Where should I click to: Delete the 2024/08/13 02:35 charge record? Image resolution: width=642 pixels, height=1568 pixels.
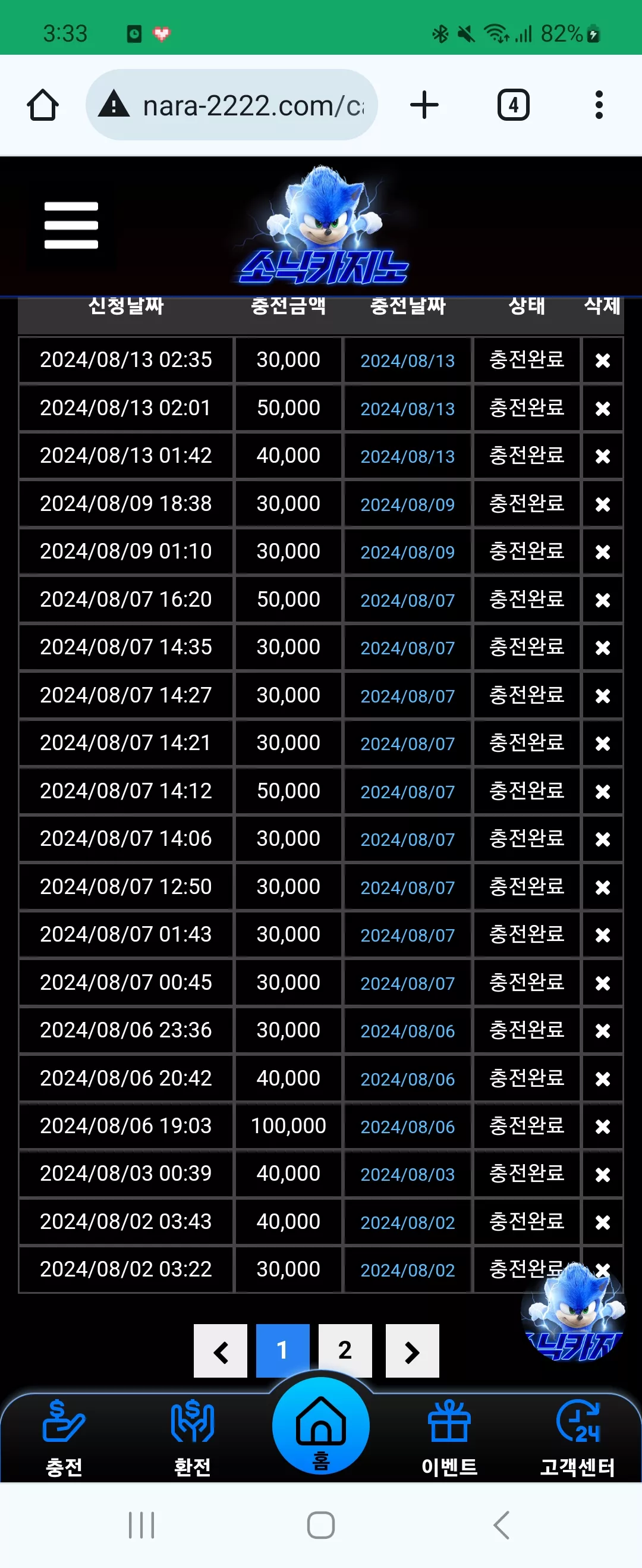coord(602,360)
